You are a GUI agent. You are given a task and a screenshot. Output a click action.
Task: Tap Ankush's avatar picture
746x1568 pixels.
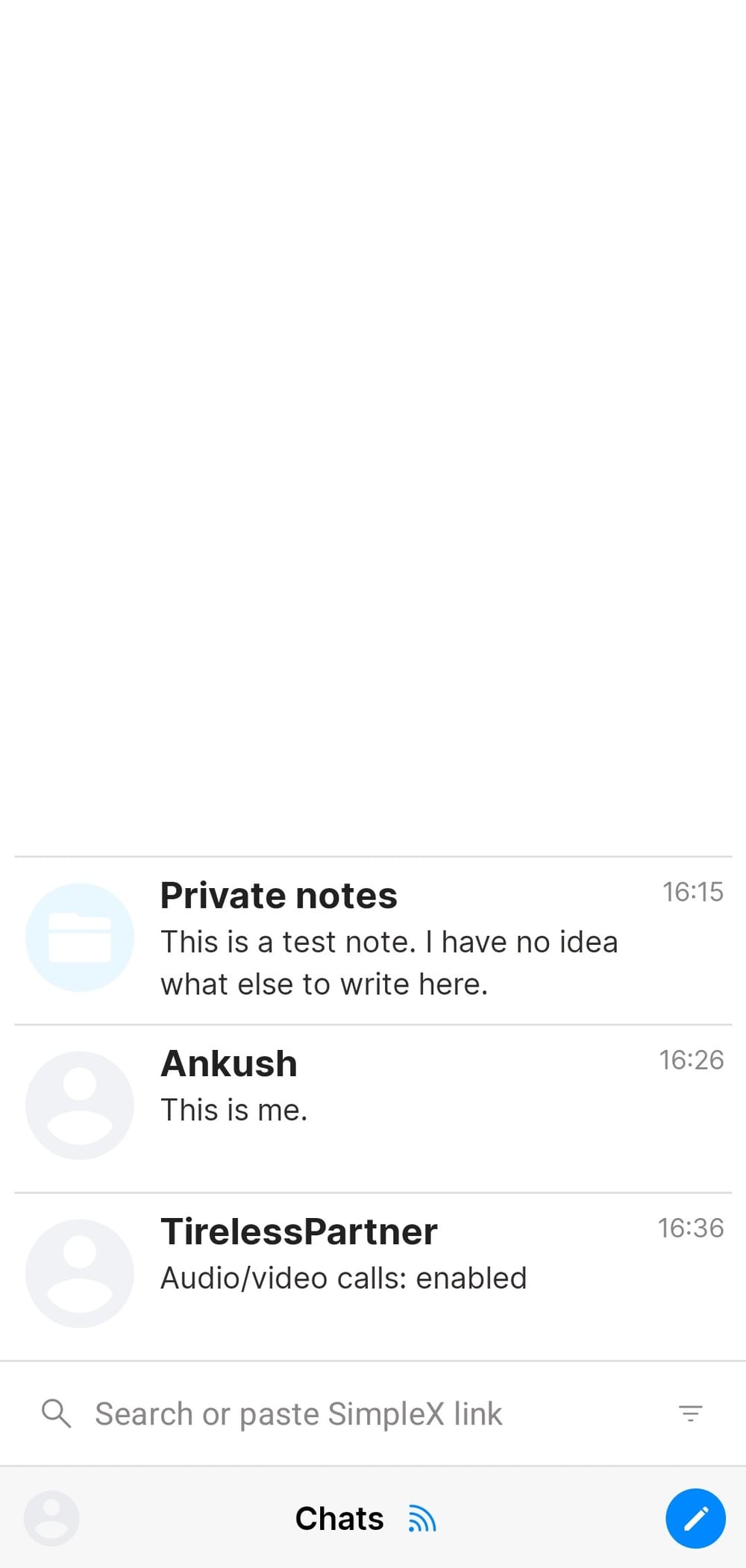click(x=80, y=1105)
